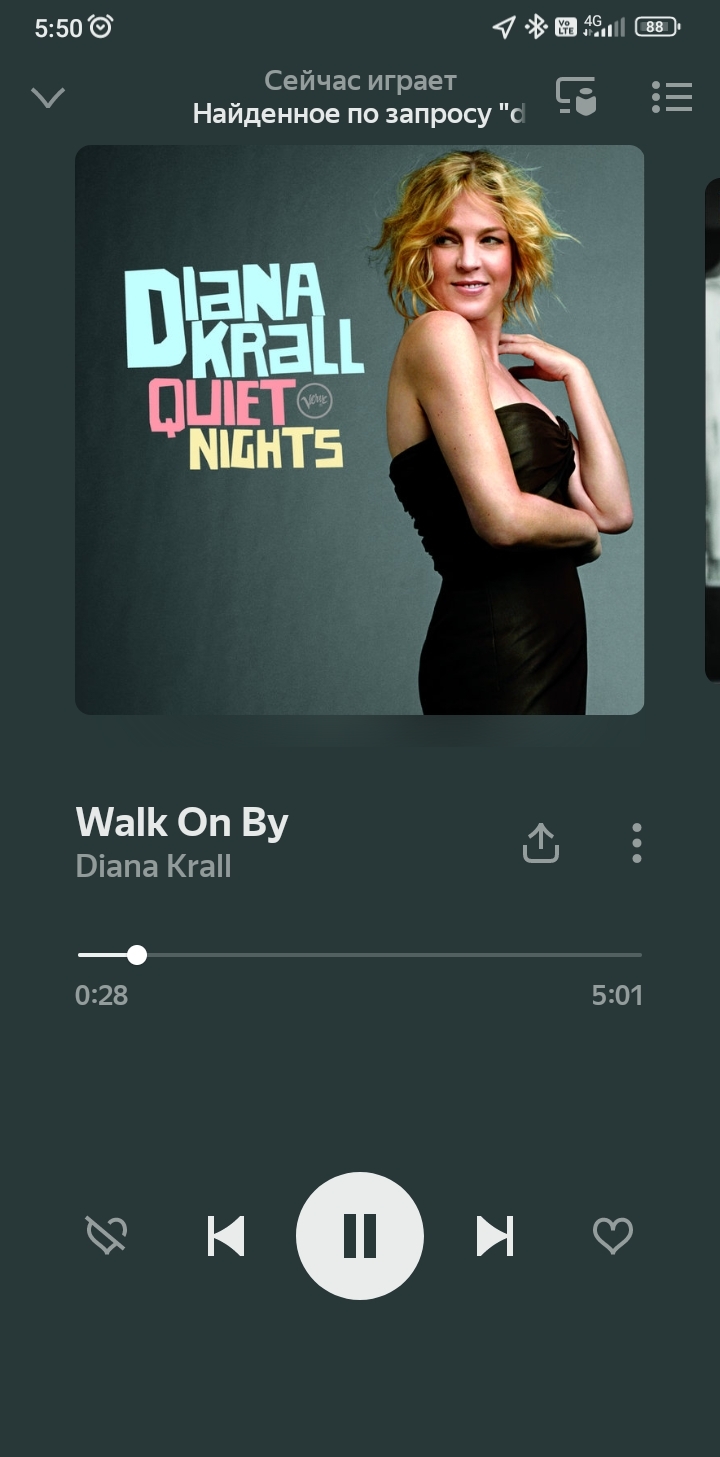This screenshot has height=1457, width=720.
Task: Dislike this track with the crossed heart
Action: [x=107, y=1236]
